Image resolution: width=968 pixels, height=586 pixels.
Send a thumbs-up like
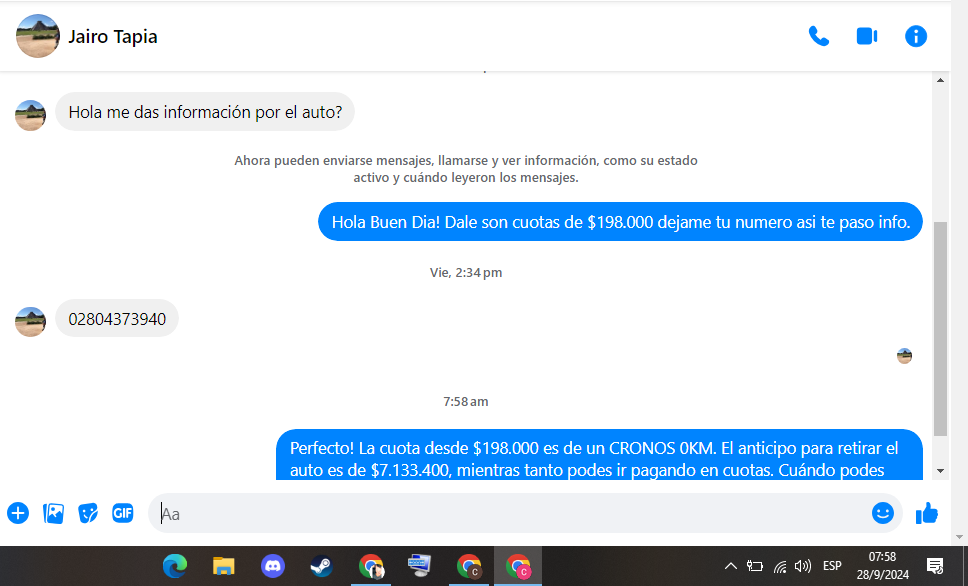tap(927, 513)
